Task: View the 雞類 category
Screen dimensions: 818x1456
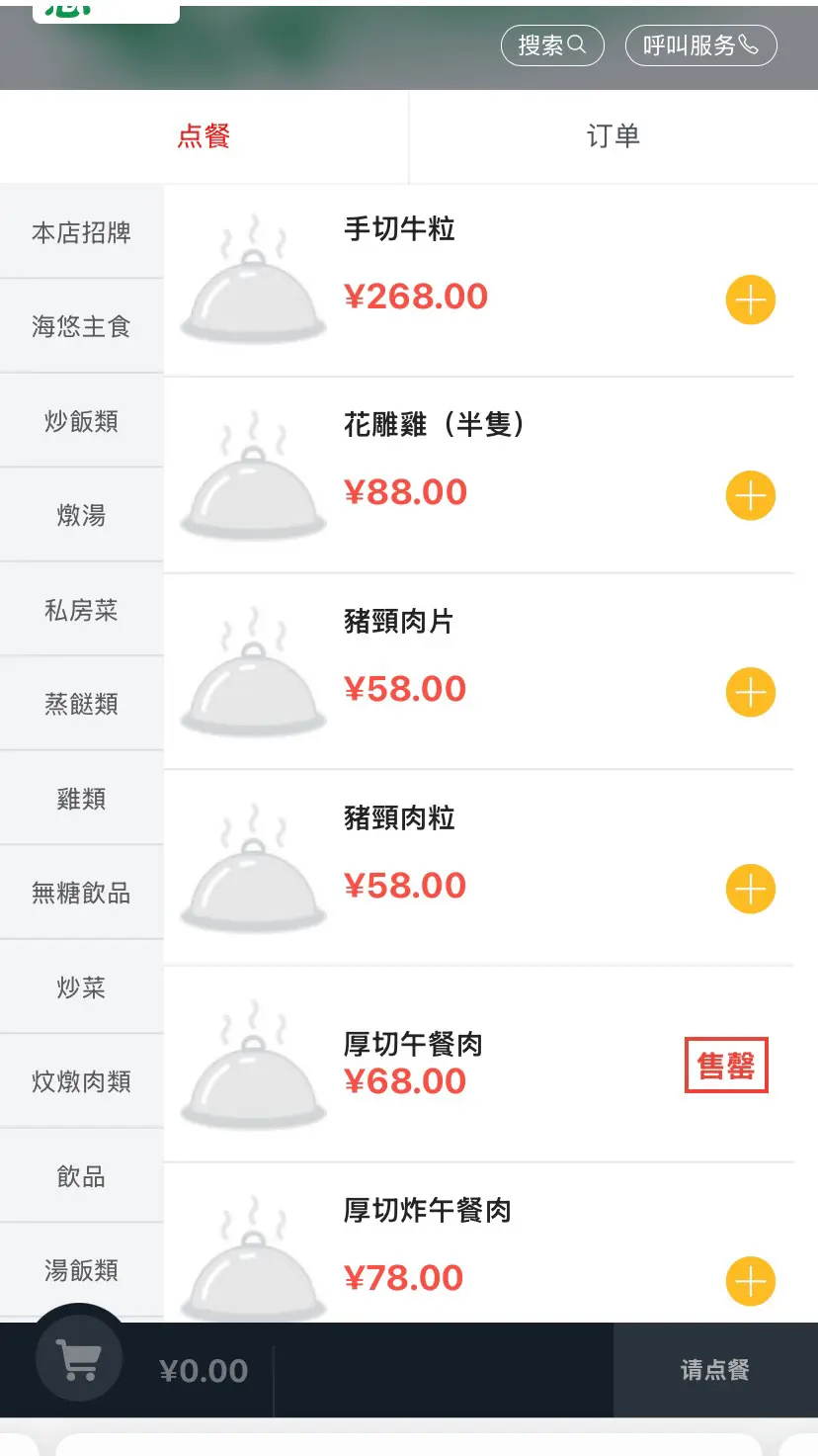Action: tap(81, 799)
